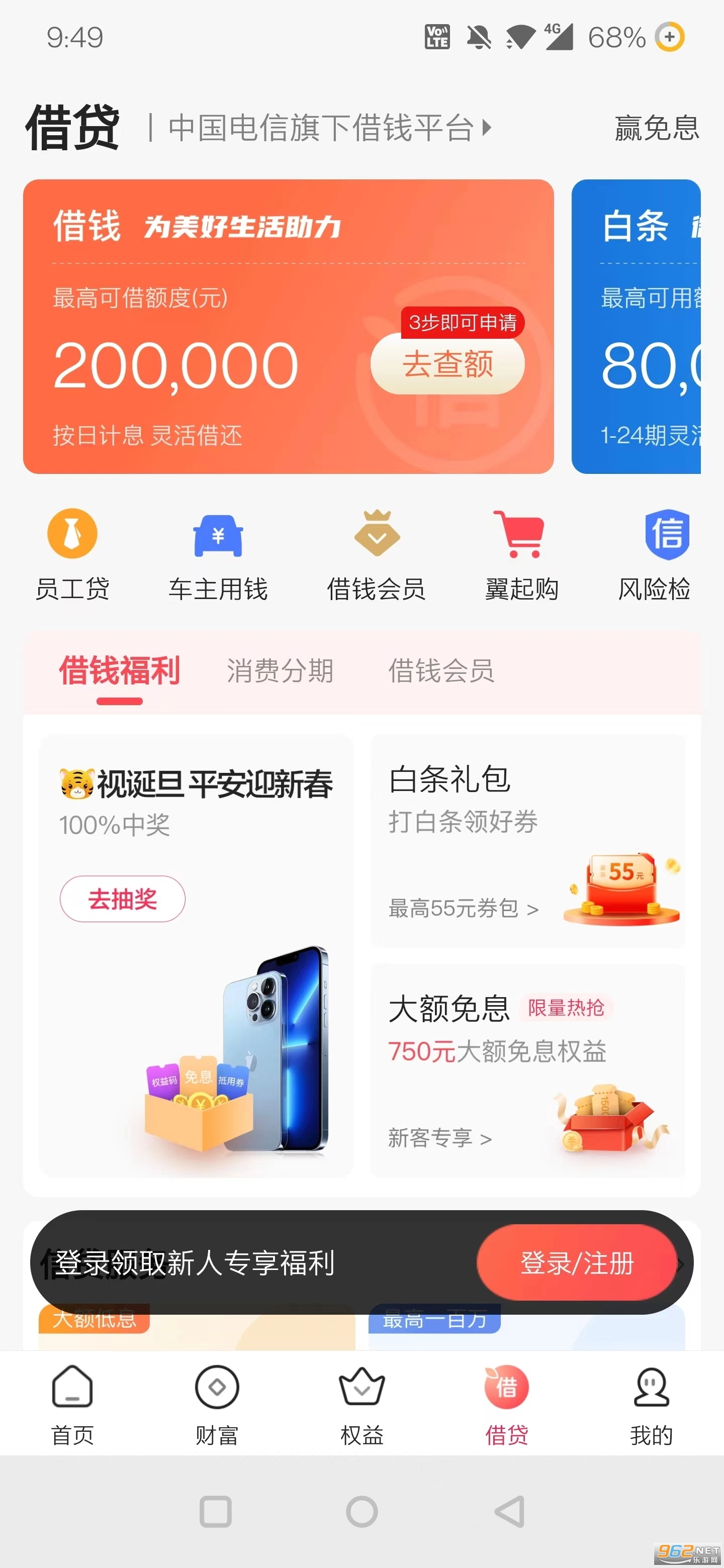Tap the 去查额 button
The height and width of the screenshot is (1568, 724).
point(447,364)
